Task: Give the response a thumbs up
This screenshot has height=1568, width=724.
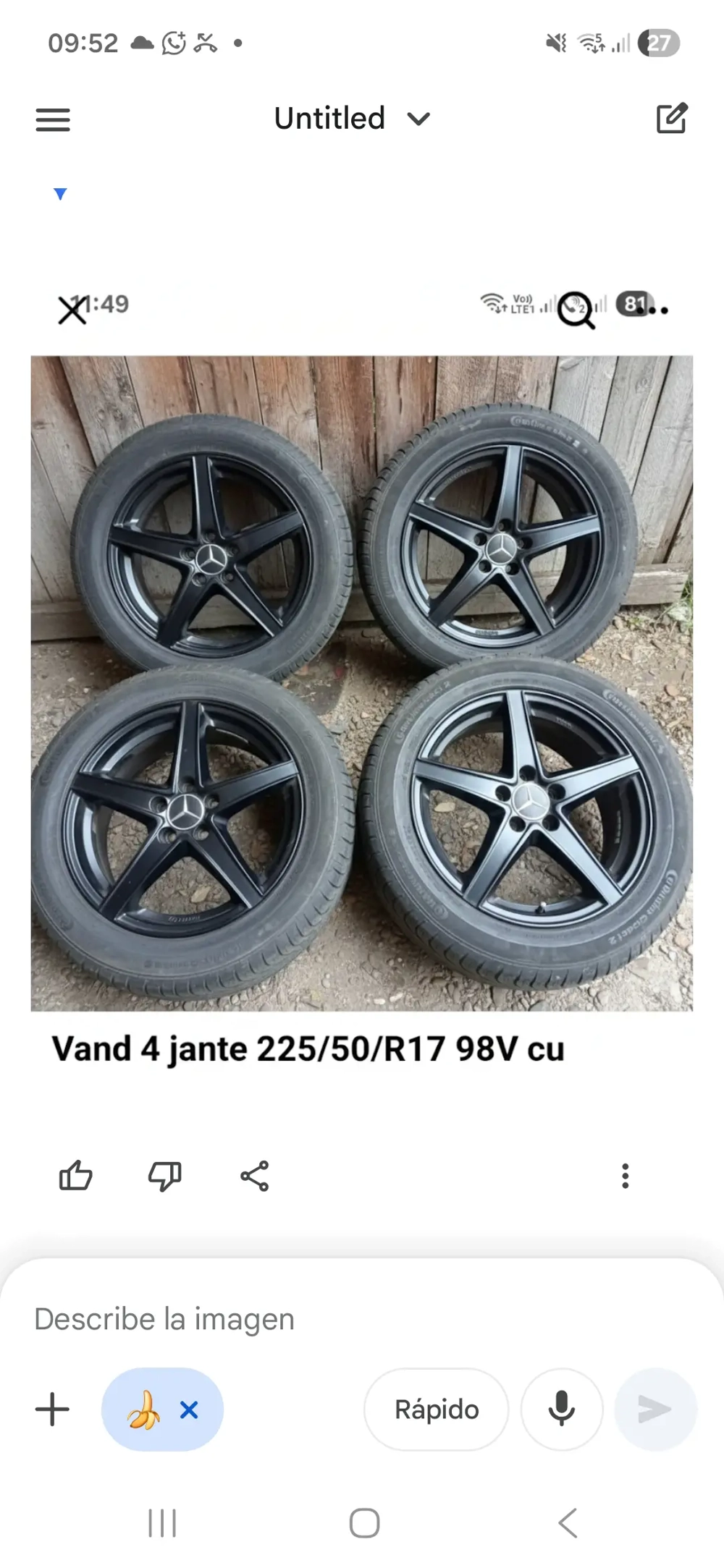Action: pyautogui.click(x=75, y=1176)
